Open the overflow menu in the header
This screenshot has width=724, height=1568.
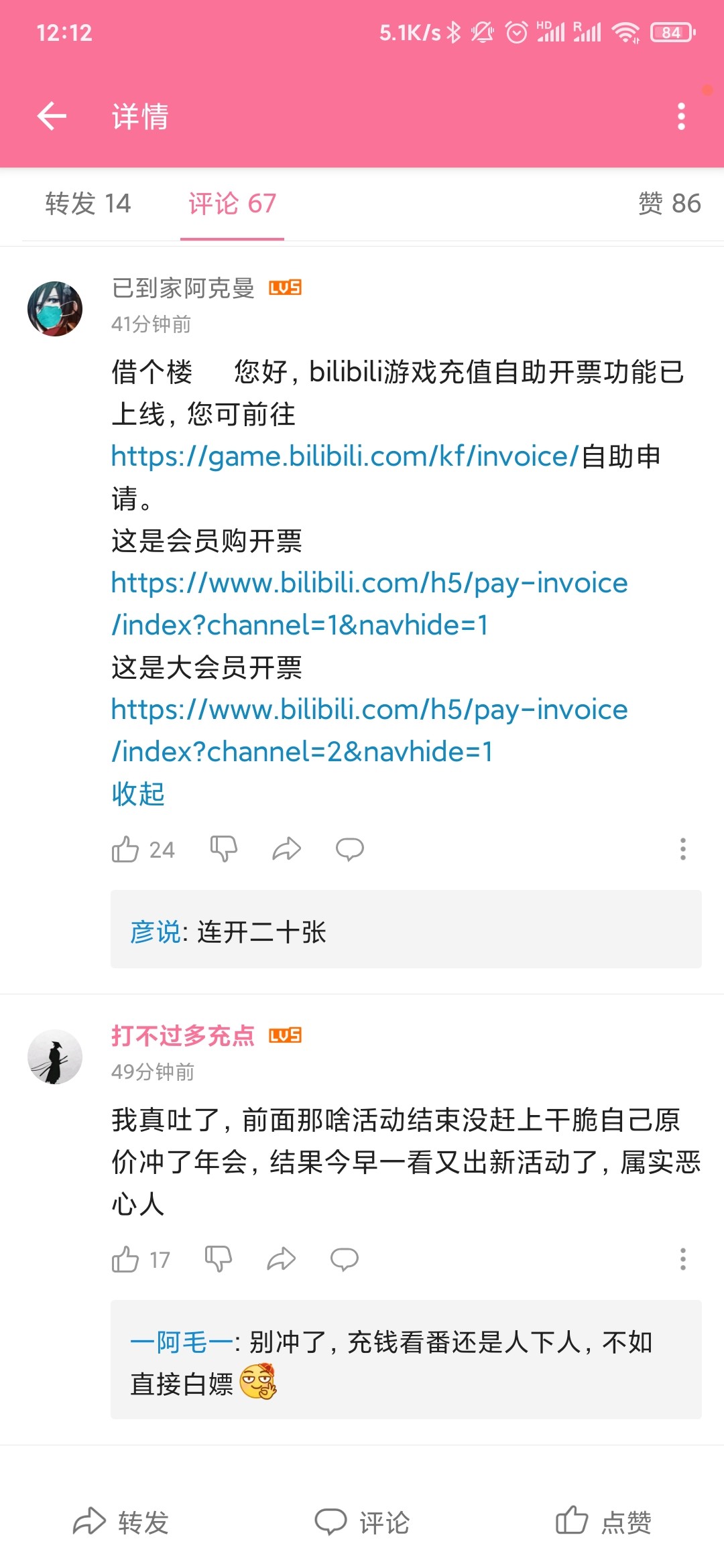point(681,117)
